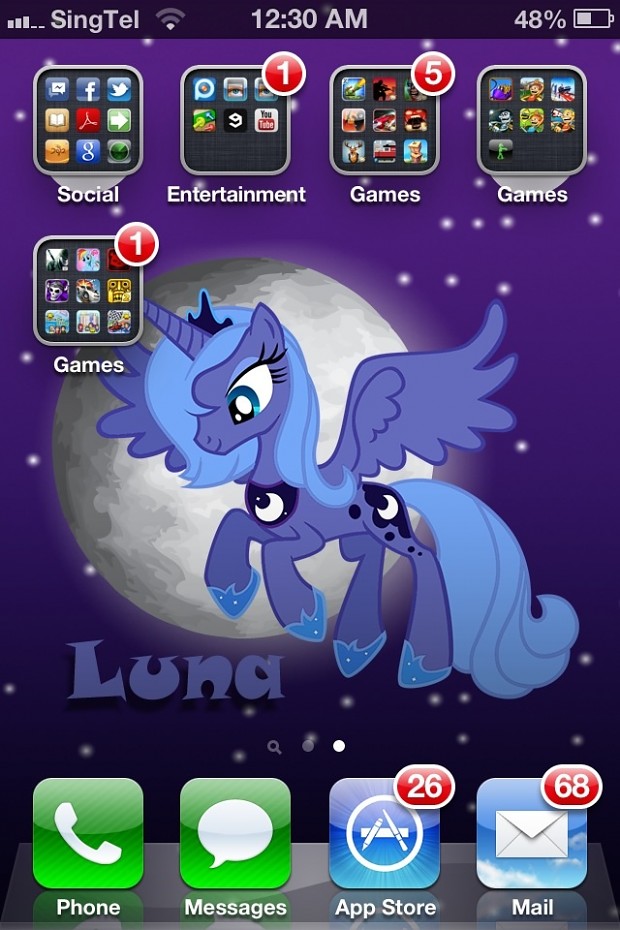This screenshot has width=620, height=930.
Task: Launch the Phone app
Action: tap(88, 833)
